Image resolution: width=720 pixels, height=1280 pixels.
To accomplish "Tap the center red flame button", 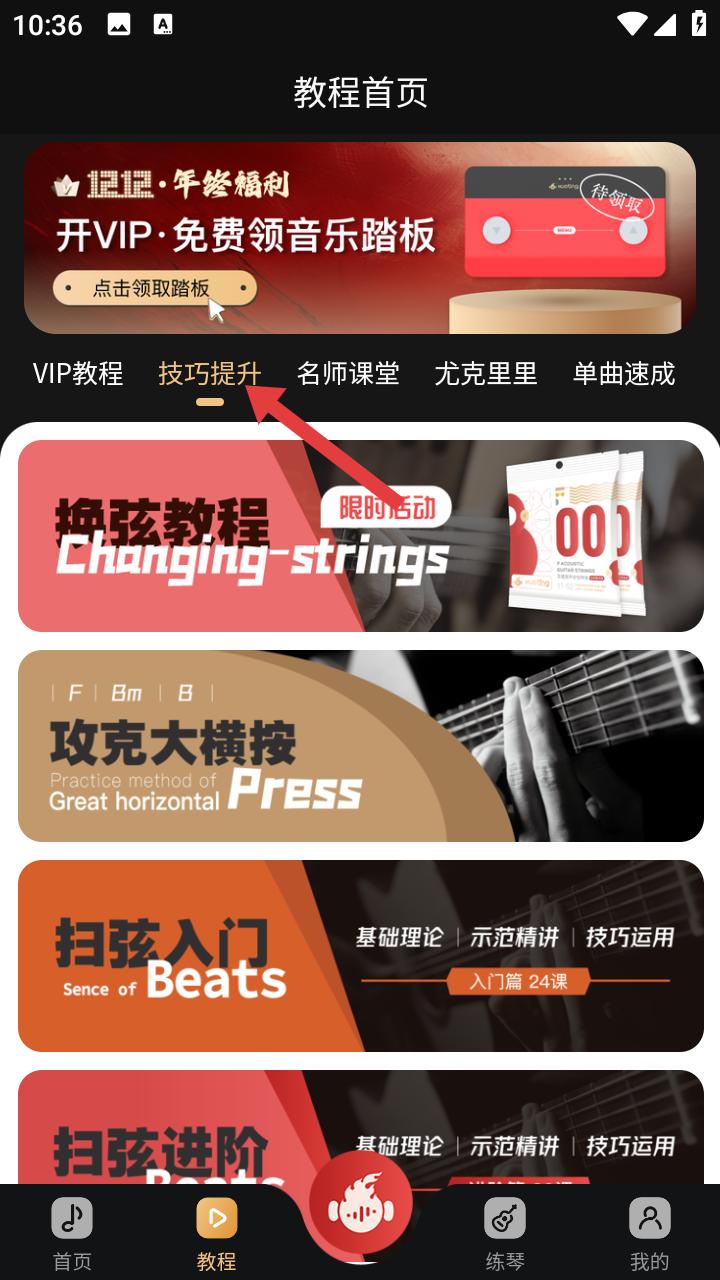I will pos(361,1203).
